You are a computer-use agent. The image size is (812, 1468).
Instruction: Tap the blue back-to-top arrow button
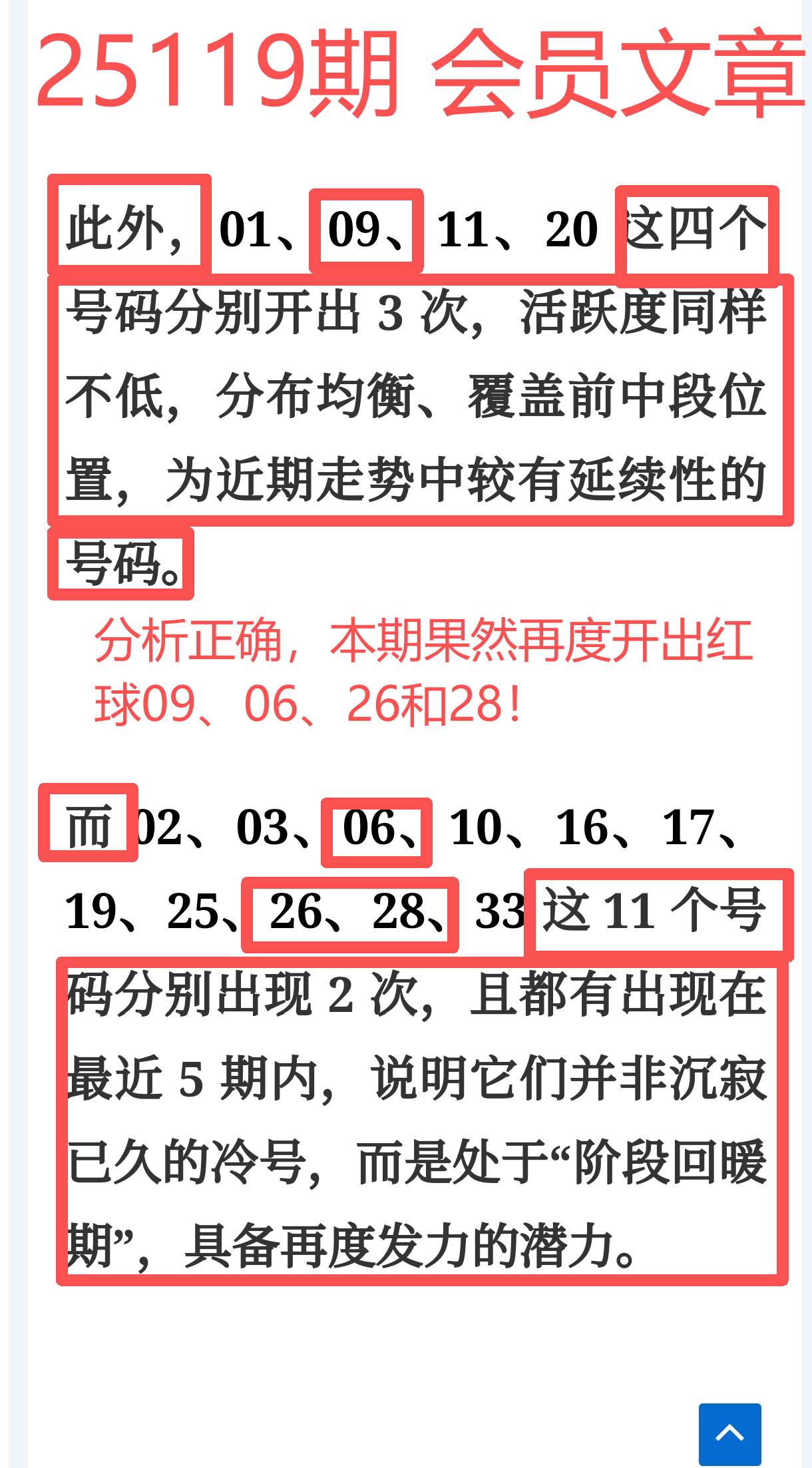pos(729,1433)
